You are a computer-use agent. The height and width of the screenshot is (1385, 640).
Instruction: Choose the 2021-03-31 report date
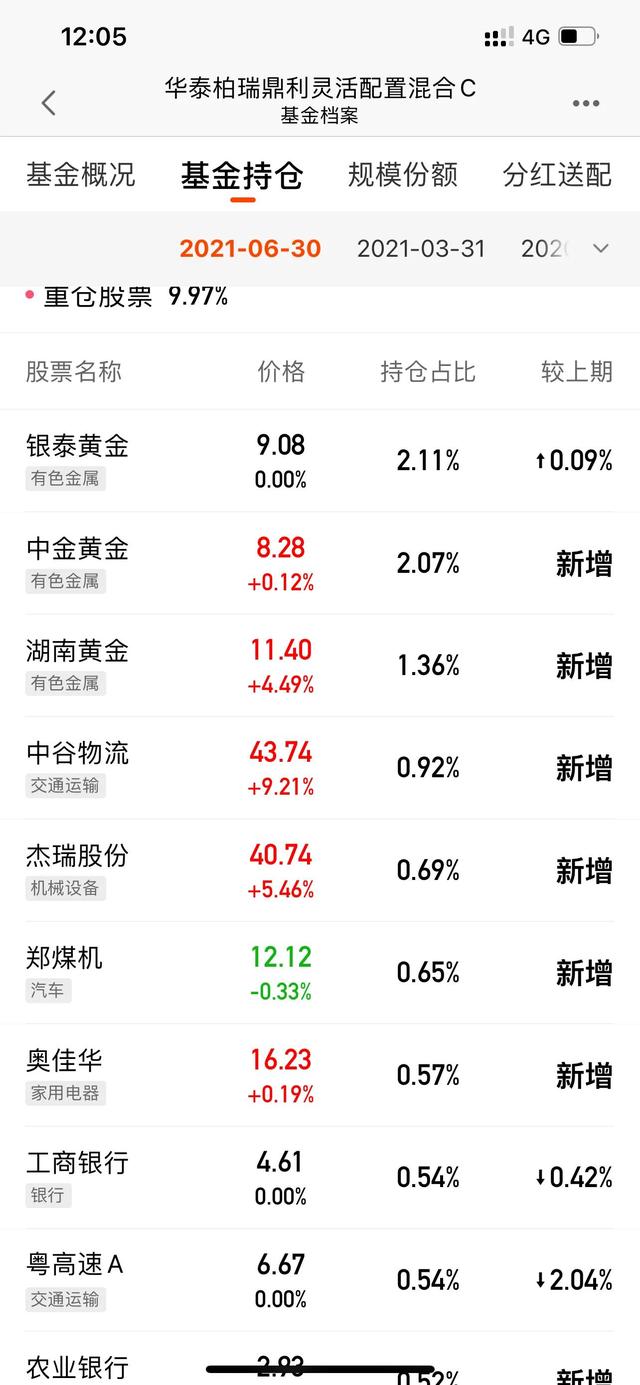[421, 249]
